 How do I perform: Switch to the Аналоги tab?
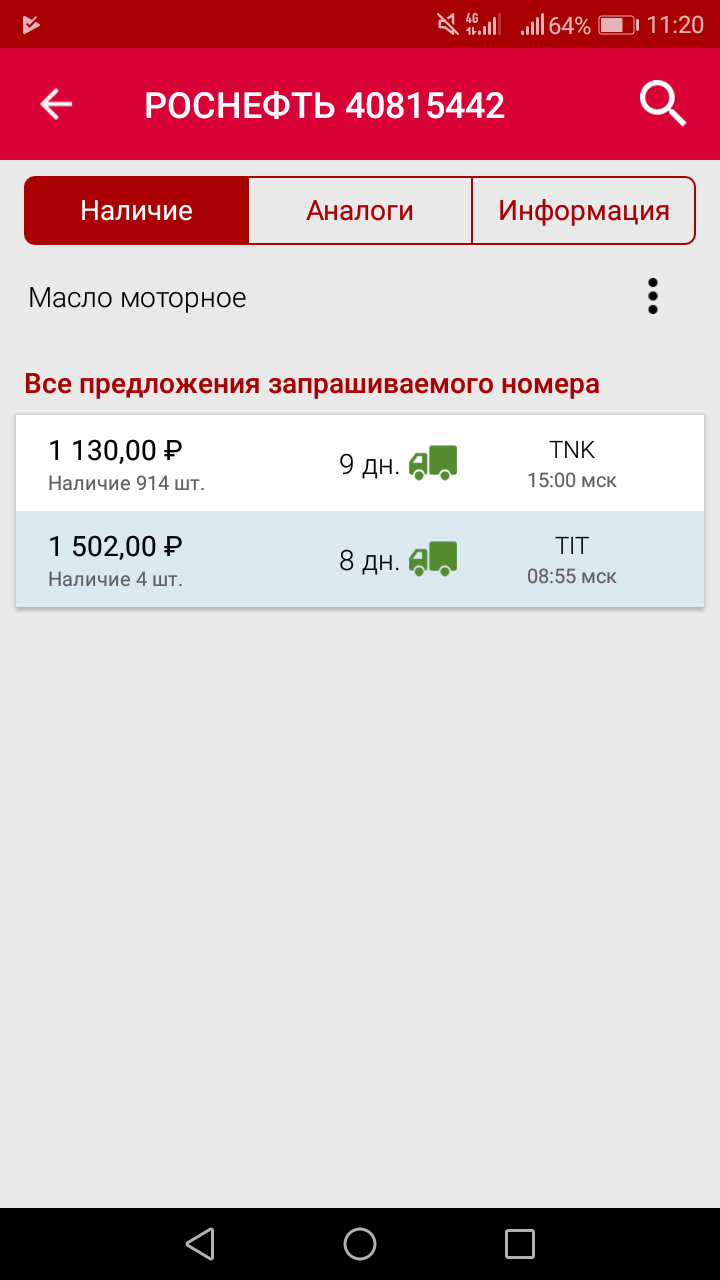360,211
